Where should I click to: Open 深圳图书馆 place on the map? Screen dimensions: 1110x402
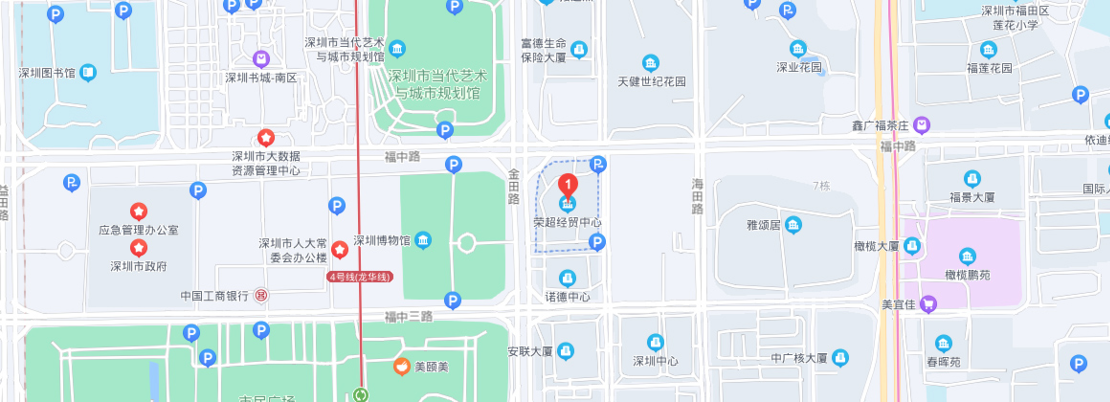88,72
